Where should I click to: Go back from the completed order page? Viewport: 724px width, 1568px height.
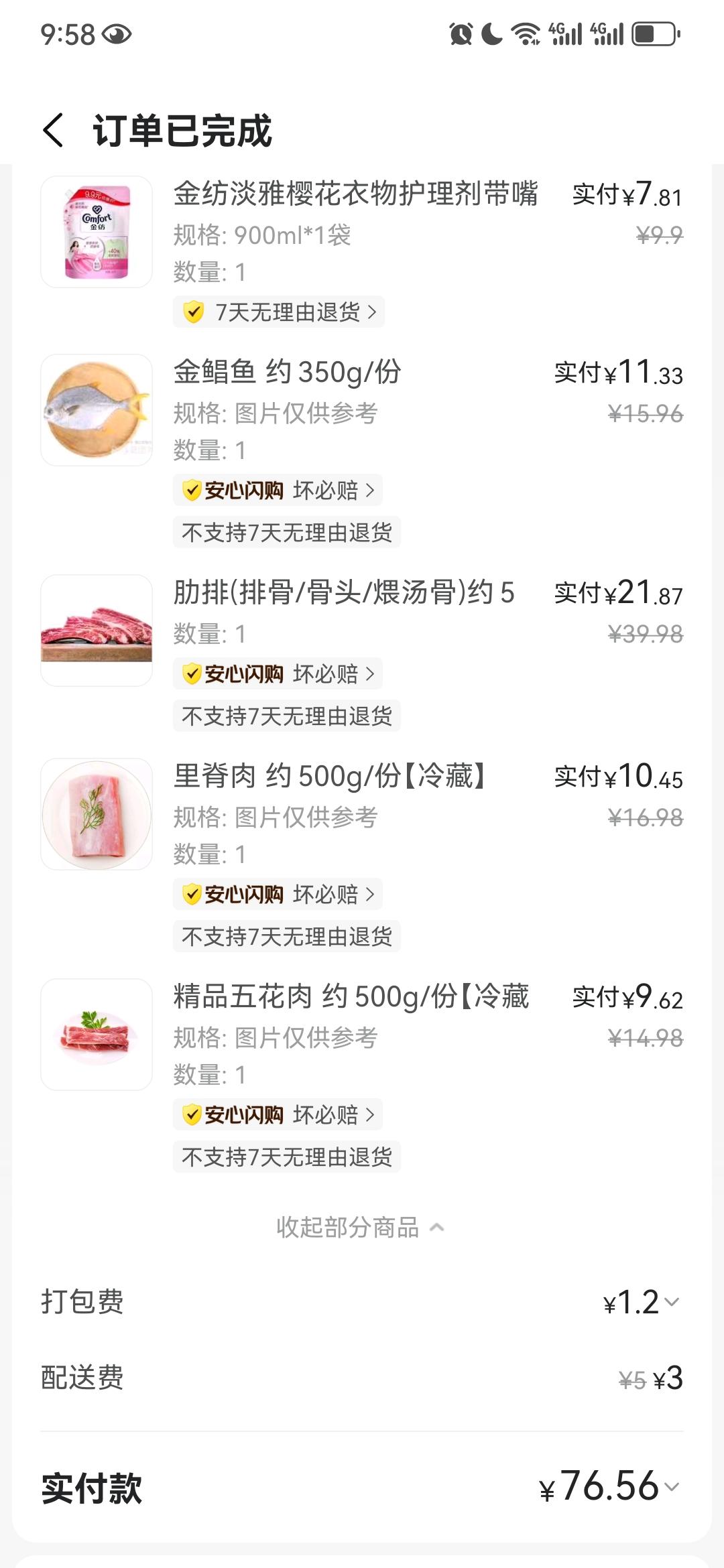tap(54, 130)
